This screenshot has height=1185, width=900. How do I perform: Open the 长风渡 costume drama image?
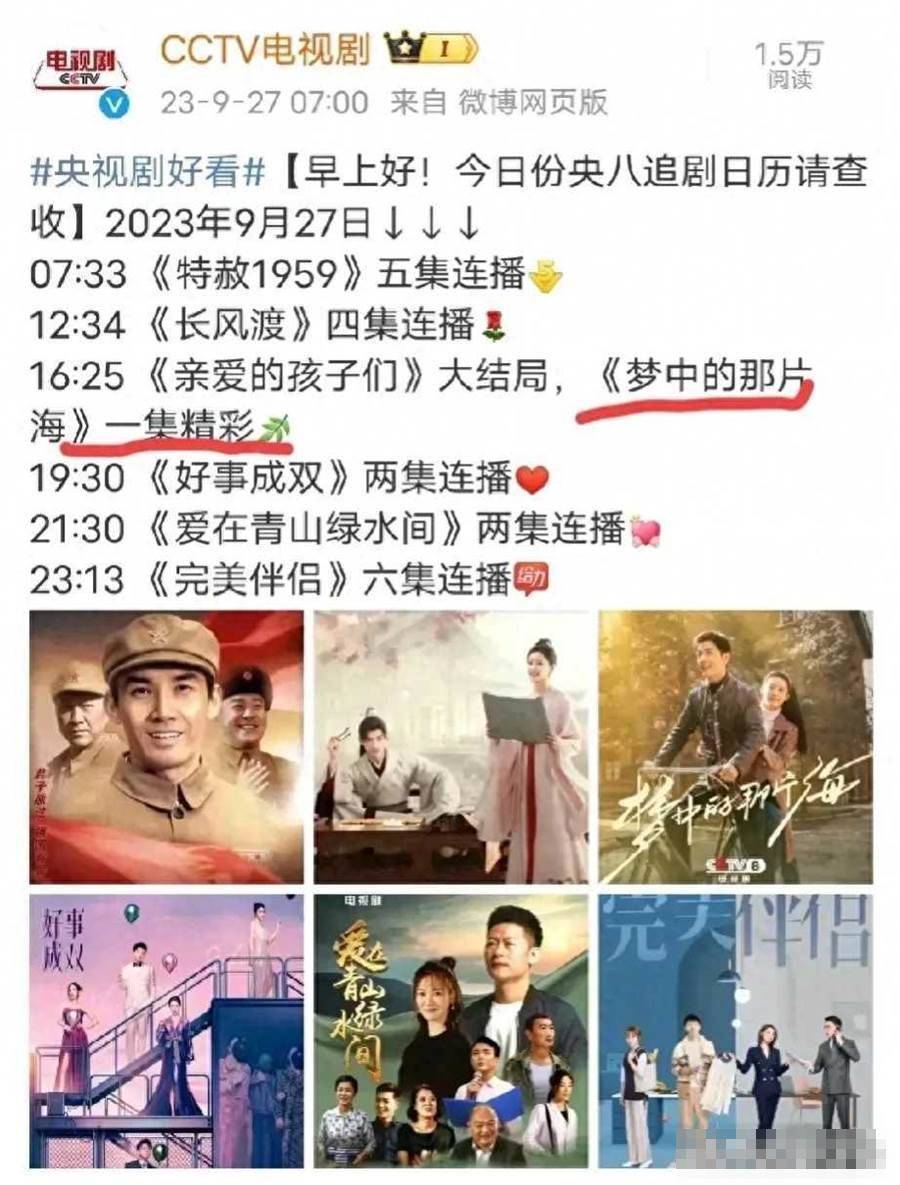[451, 746]
